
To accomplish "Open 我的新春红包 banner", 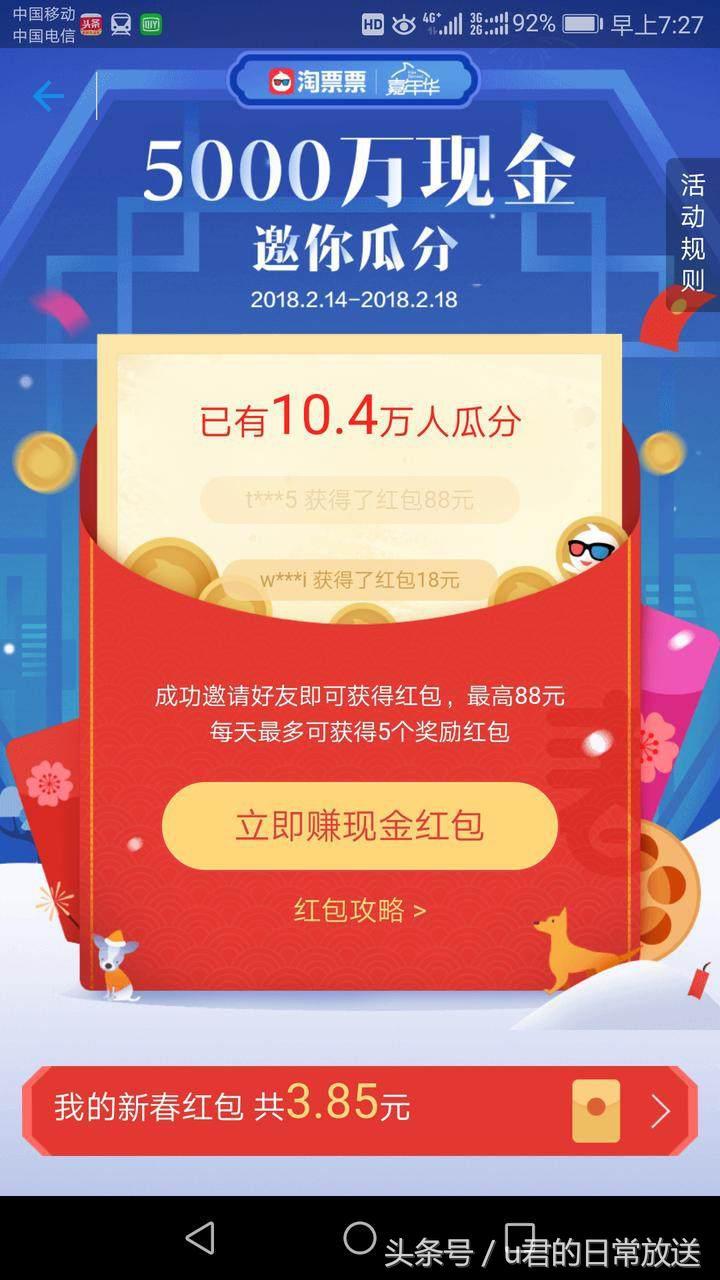I will [359, 1109].
